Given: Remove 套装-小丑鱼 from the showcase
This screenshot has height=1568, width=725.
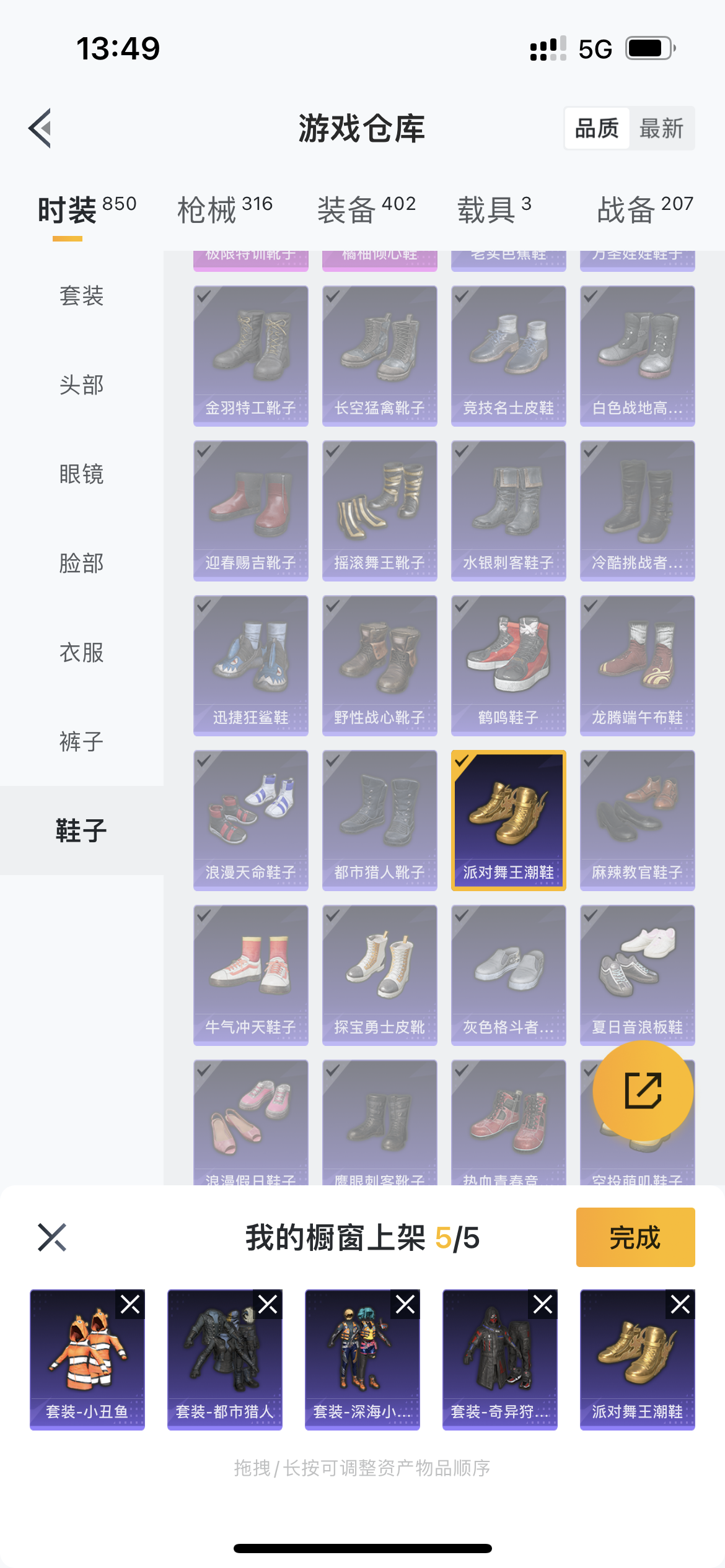Looking at the screenshot, I should [x=130, y=1305].
